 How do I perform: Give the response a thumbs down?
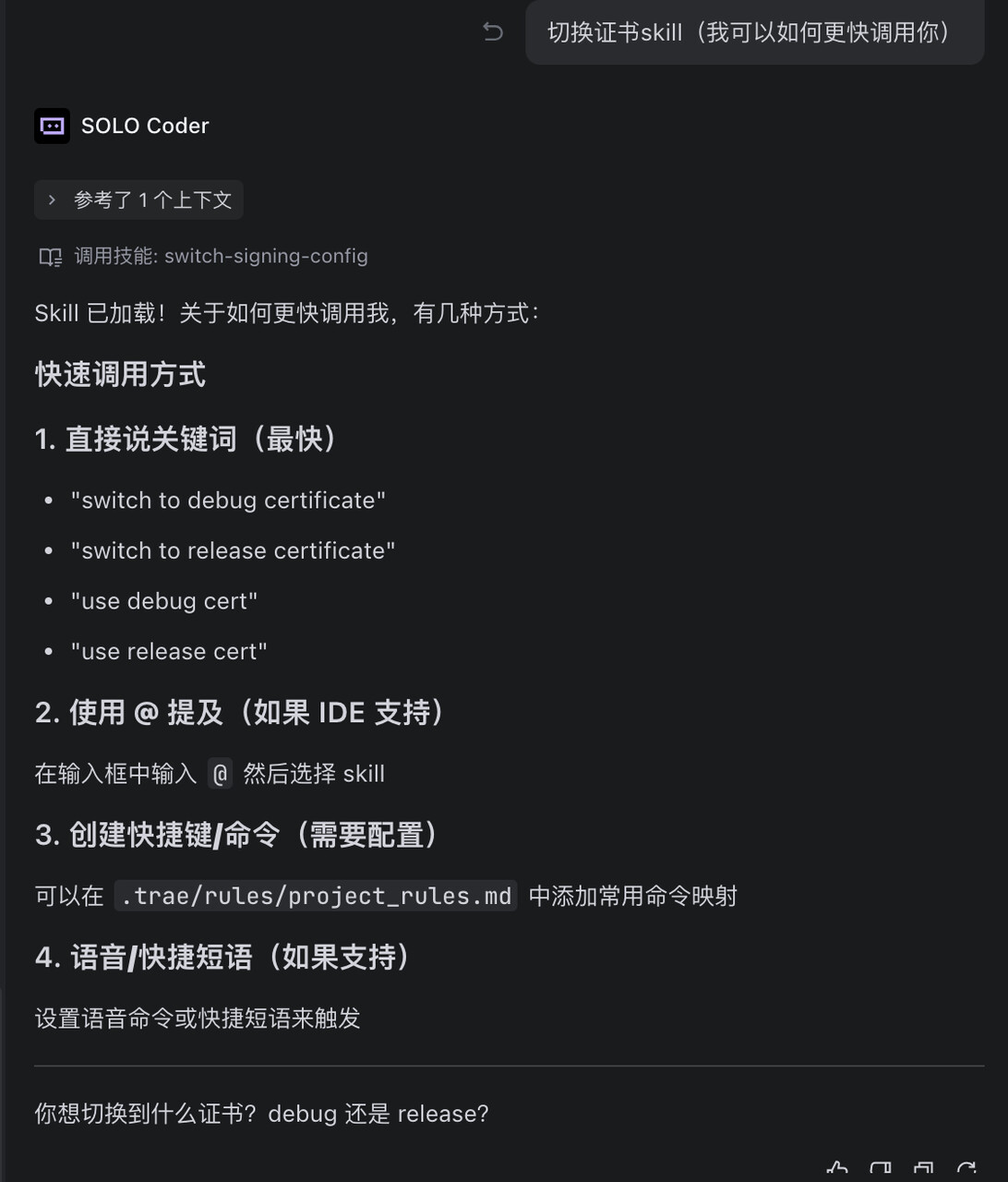tap(881, 1171)
